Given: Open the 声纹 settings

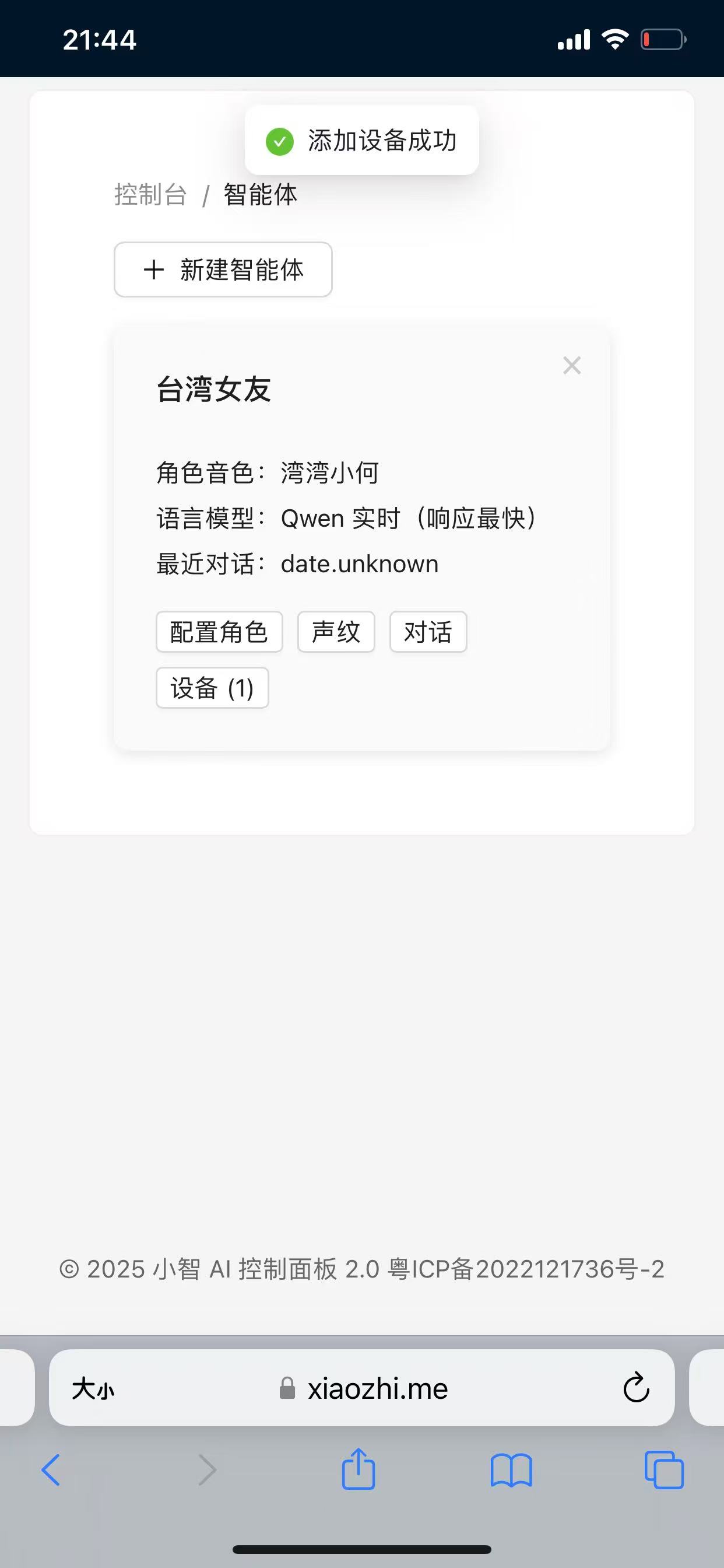Looking at the screenshot, I should [x=336, y=632].
